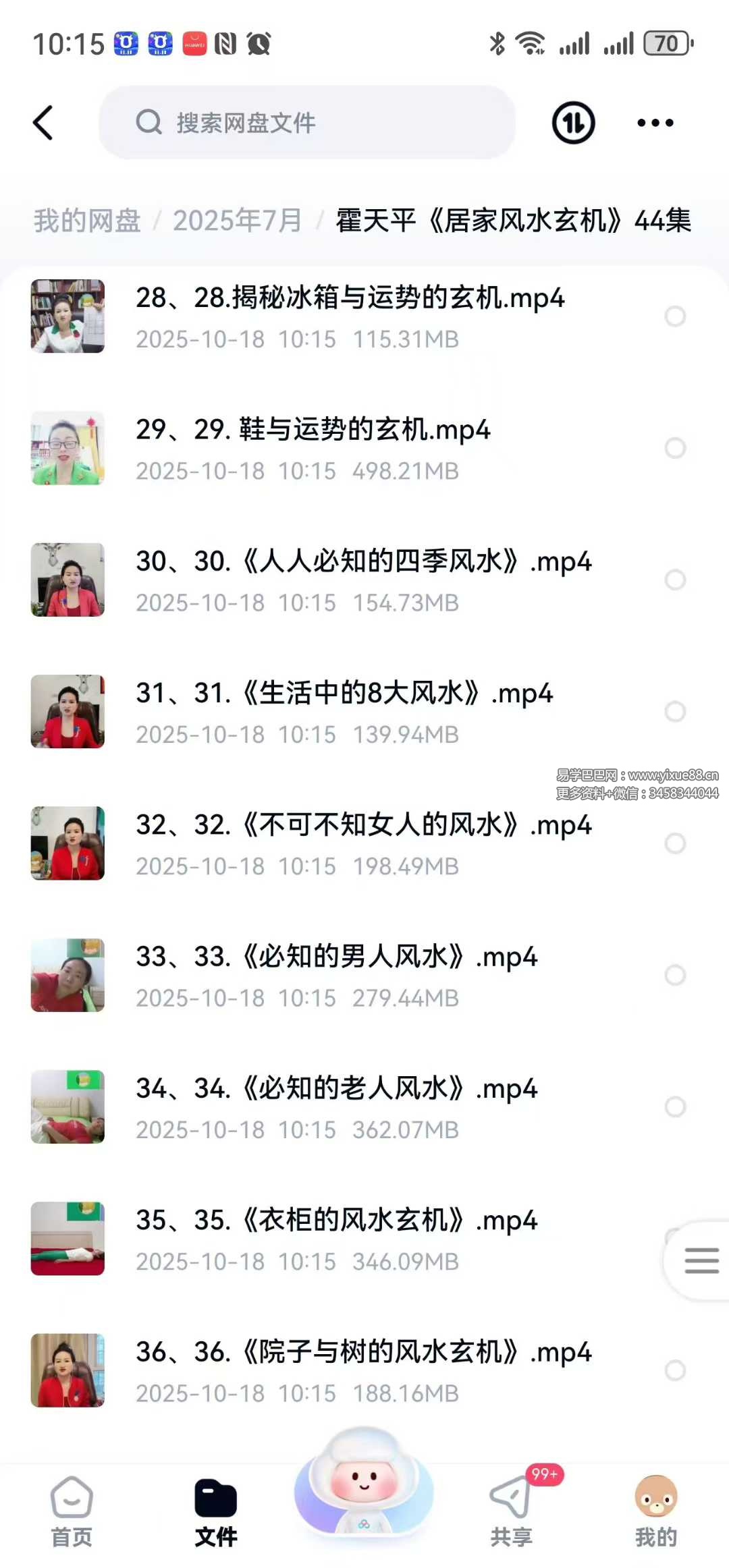Select the checkbox for 29. 鞋与运势的玄机.mp4
The height and width of the screenshot is (1568, 729).
[x=675, y=448]
